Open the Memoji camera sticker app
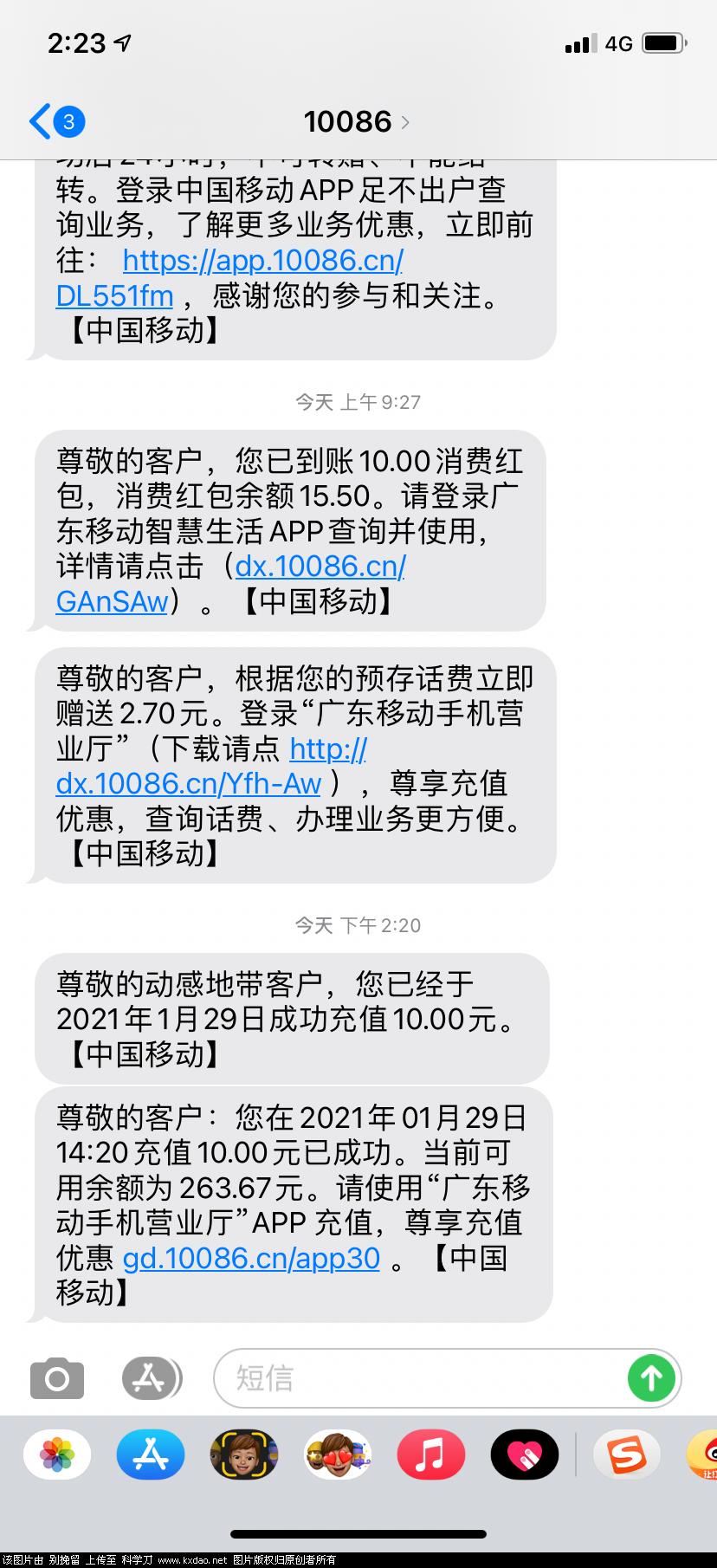Screen dimensions: 717x1568 [243, 1454]
